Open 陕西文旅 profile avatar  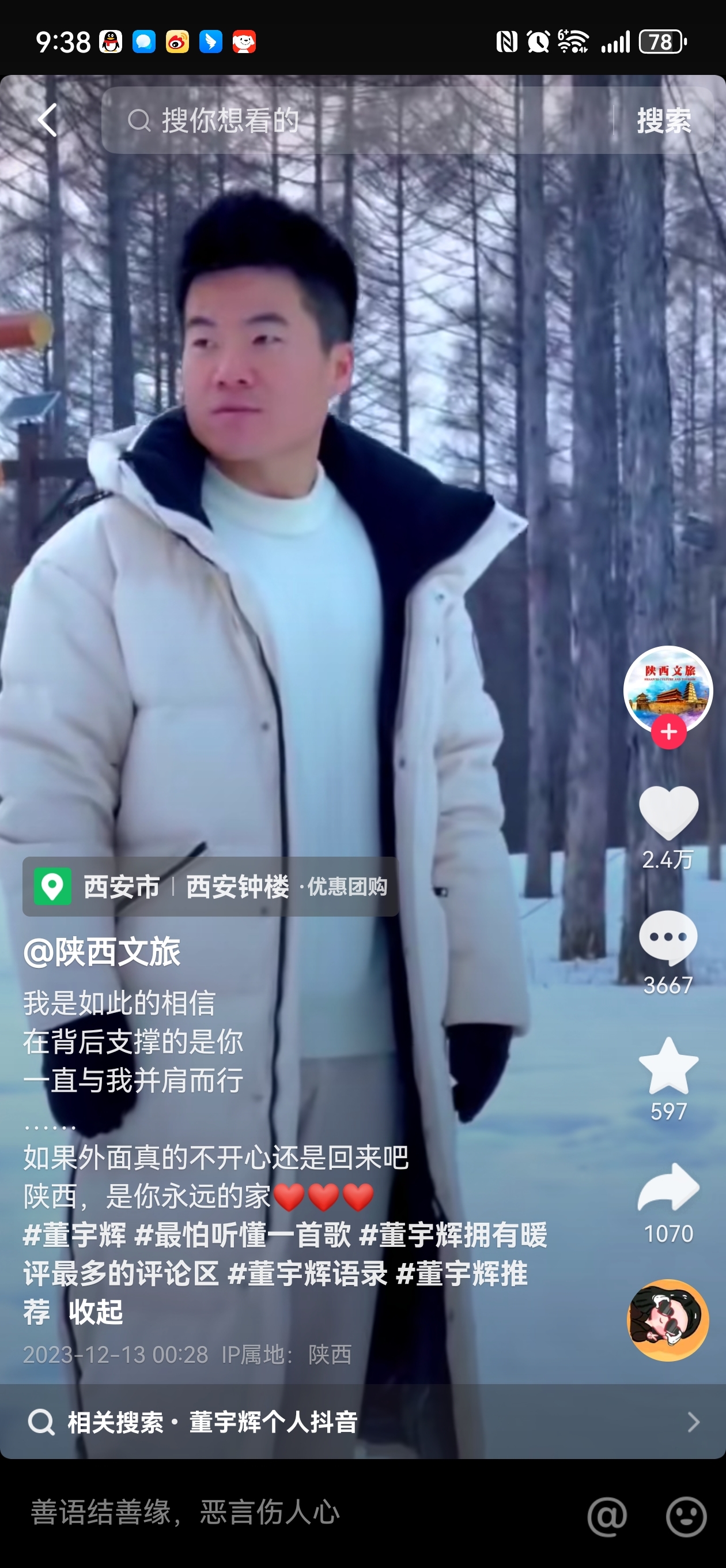pyautogui.click(x=668, y=688)
